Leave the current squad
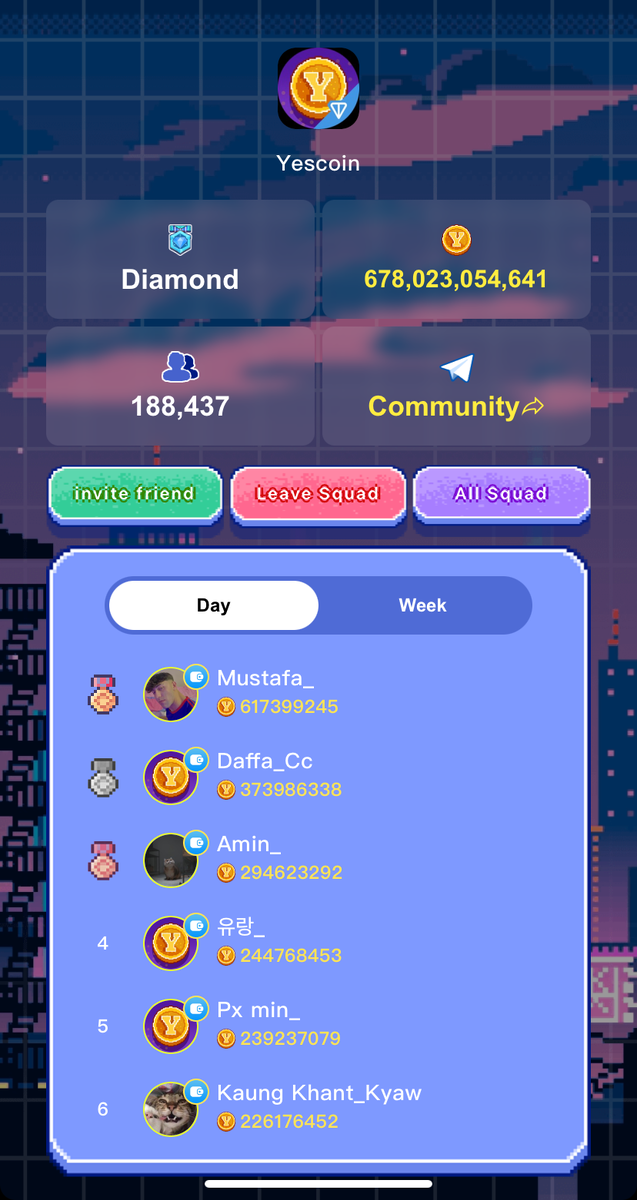Viewport: 637px width, 1200px height. (x=318, y=494)
